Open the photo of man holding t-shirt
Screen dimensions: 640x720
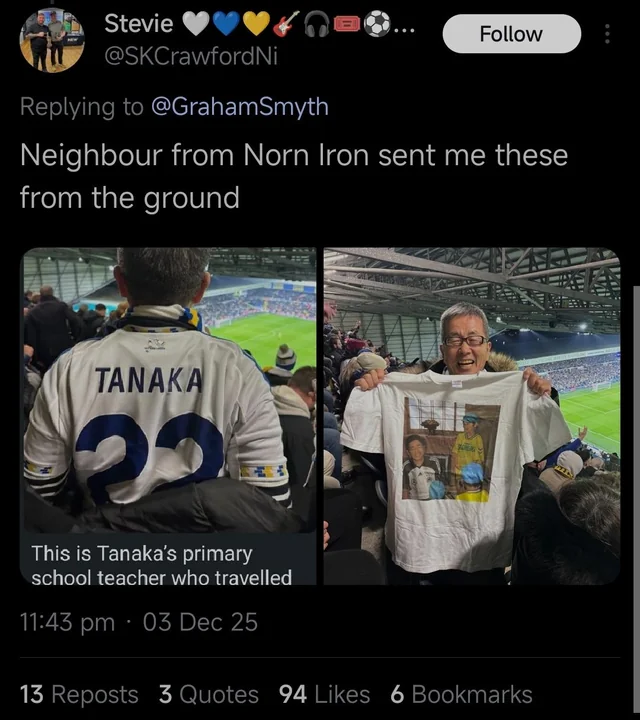[471, 415]
